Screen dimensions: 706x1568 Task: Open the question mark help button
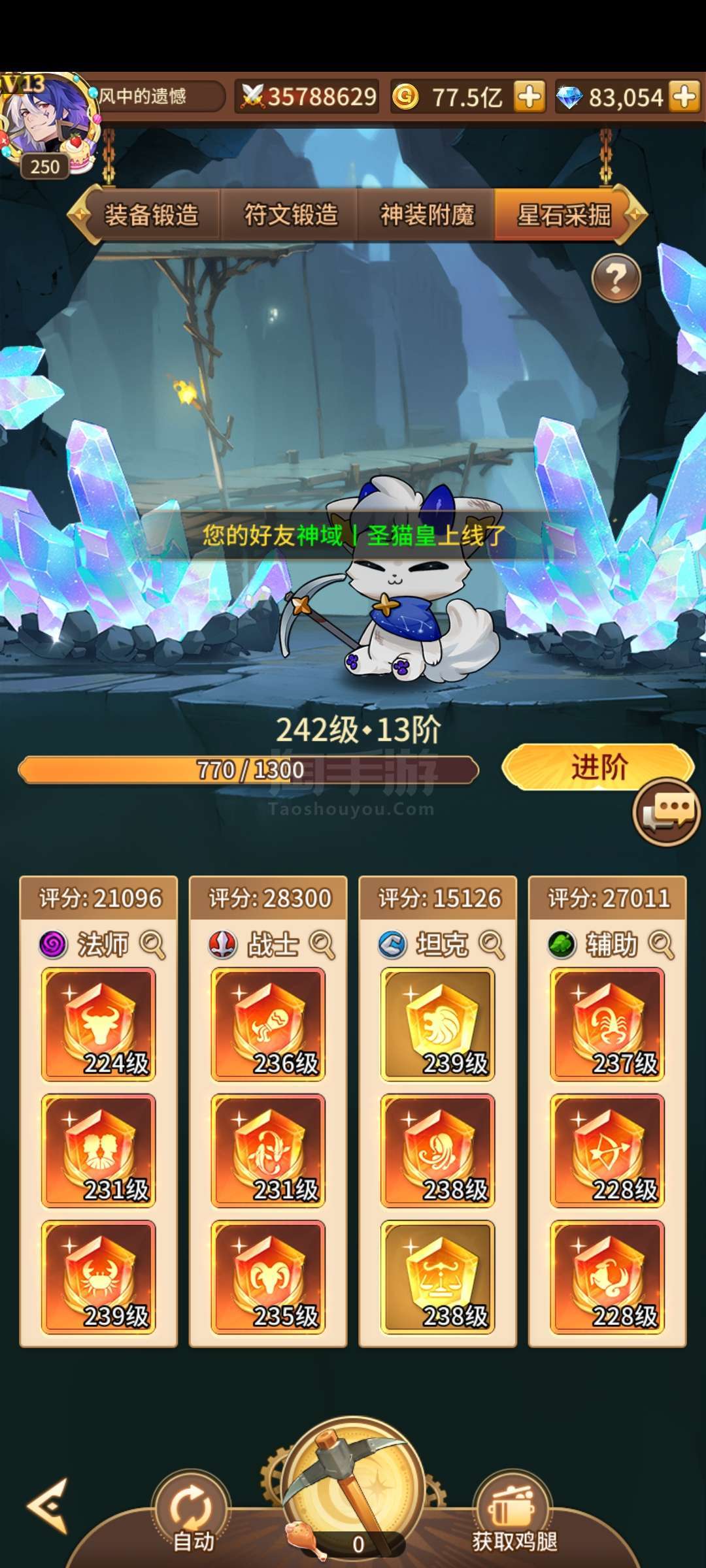[x=616, y=279]
